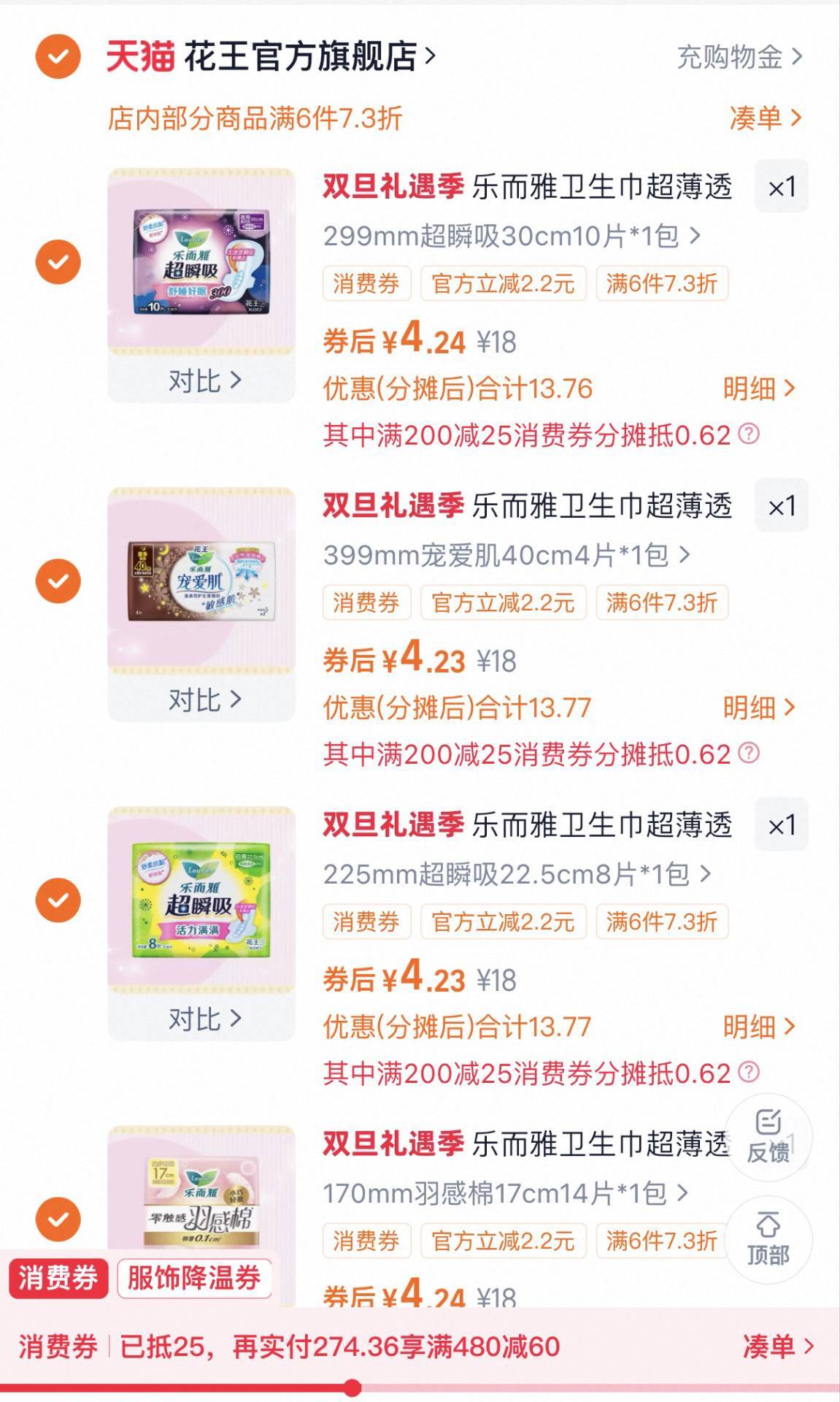
Task: Open 充购物金 top-up link
Action: coord(739,57)
